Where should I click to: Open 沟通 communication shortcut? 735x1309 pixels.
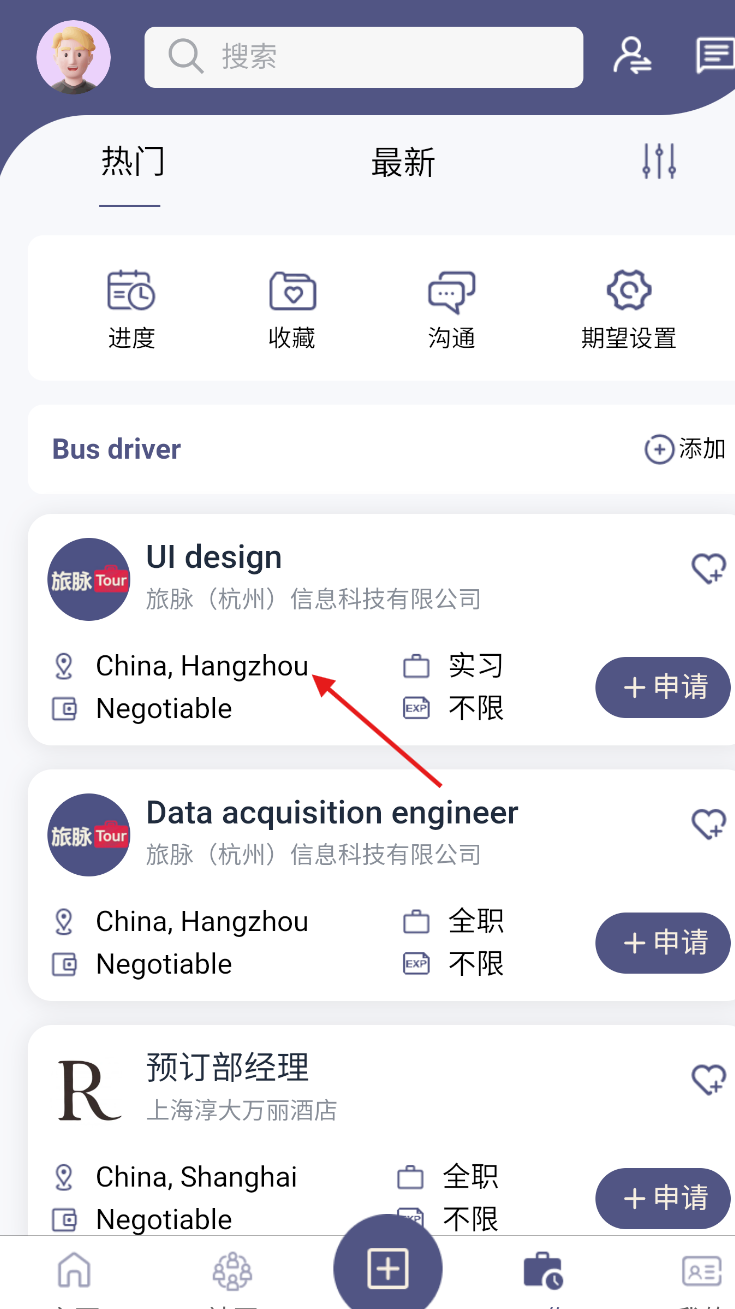pos(451,310)
